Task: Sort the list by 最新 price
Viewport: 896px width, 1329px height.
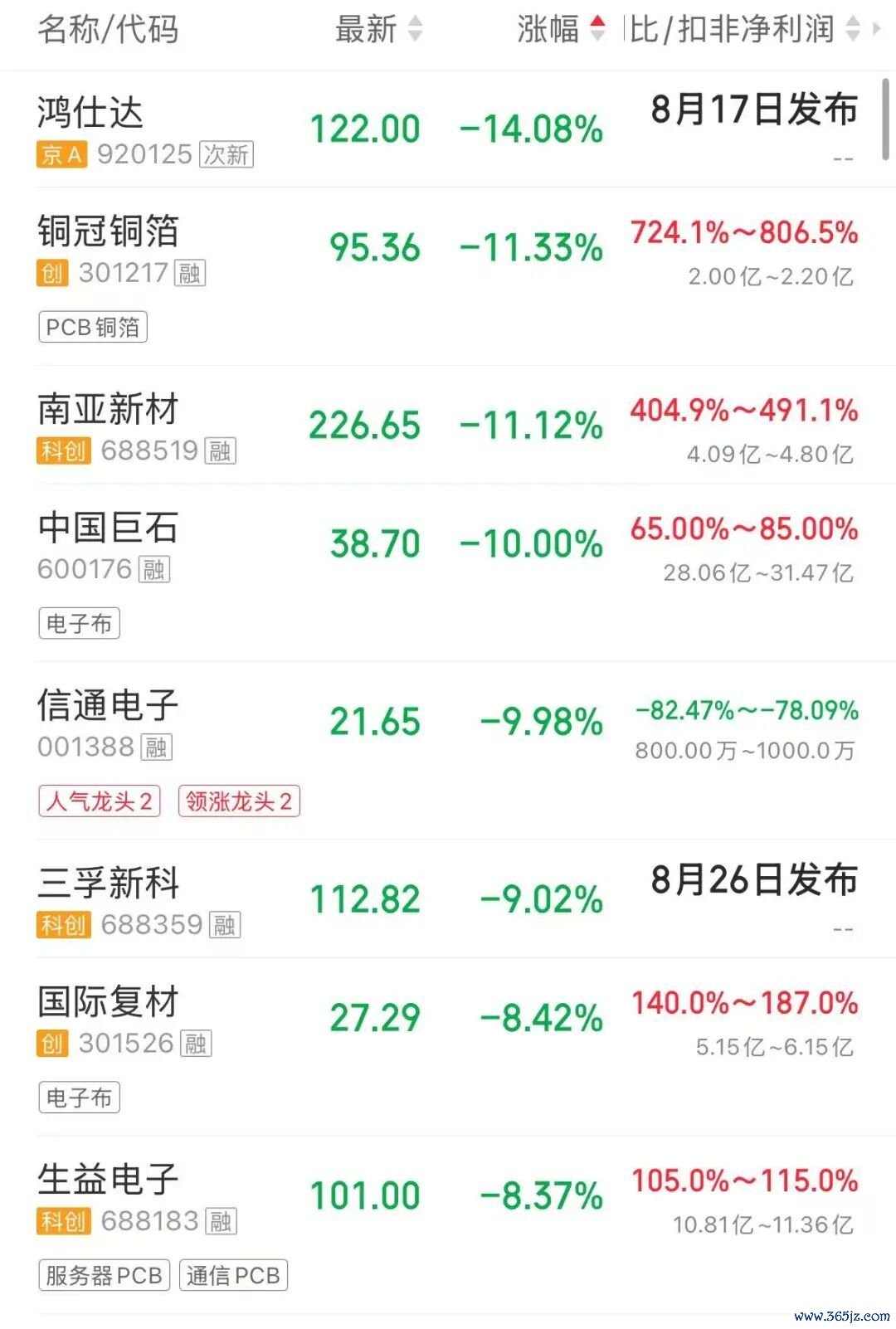Action: pos(378,29)
